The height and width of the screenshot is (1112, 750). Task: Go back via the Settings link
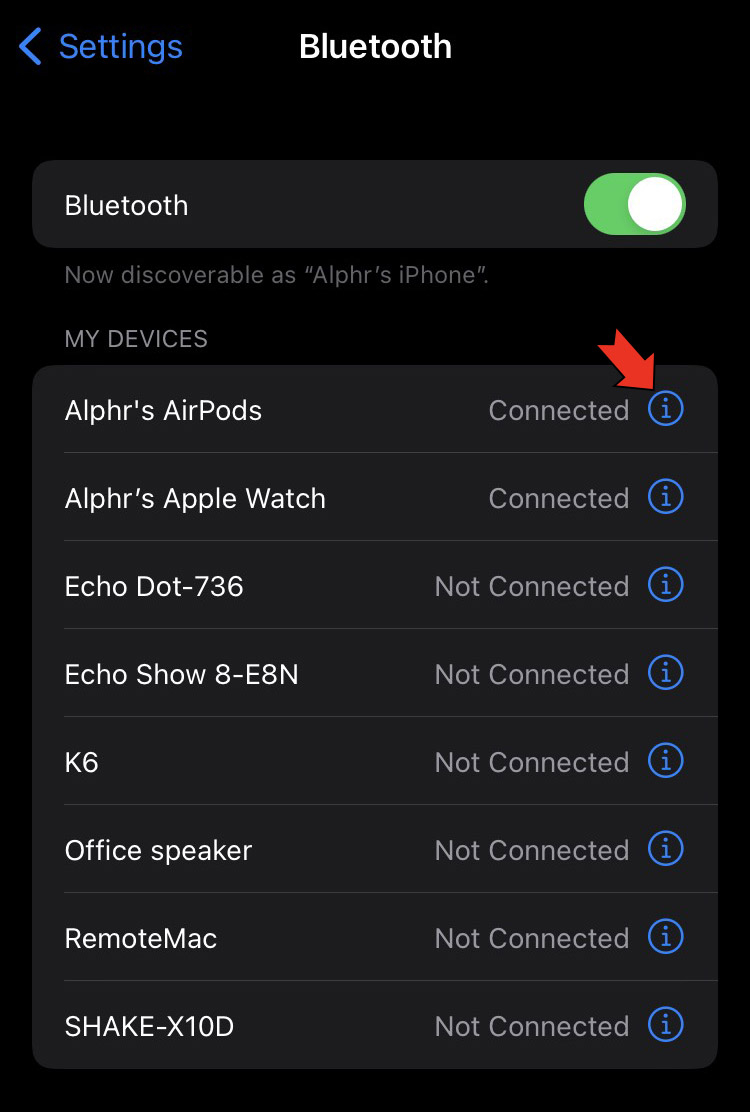[120, 46]
